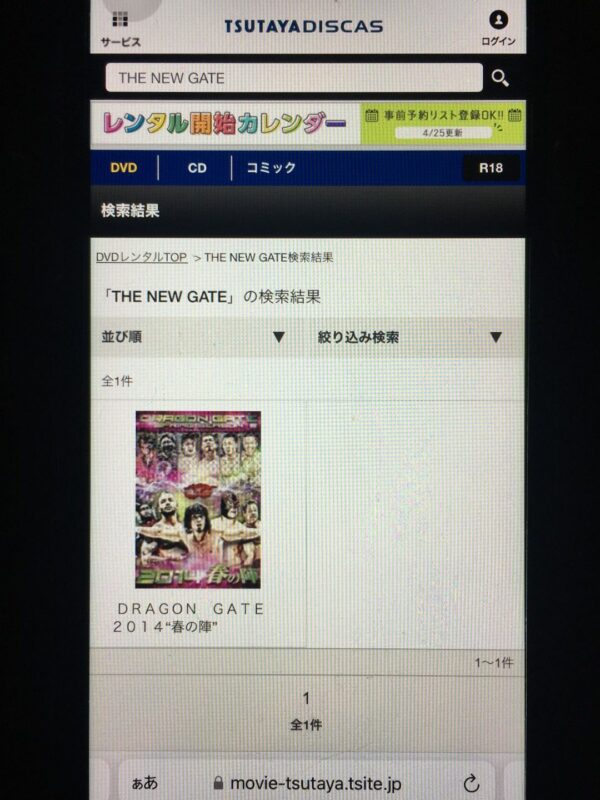The height and width of the screenshot is (800, 600).
Task: Follow the DVDレンタルTOP breadcrumb link
Action: [x=141, y=257]
